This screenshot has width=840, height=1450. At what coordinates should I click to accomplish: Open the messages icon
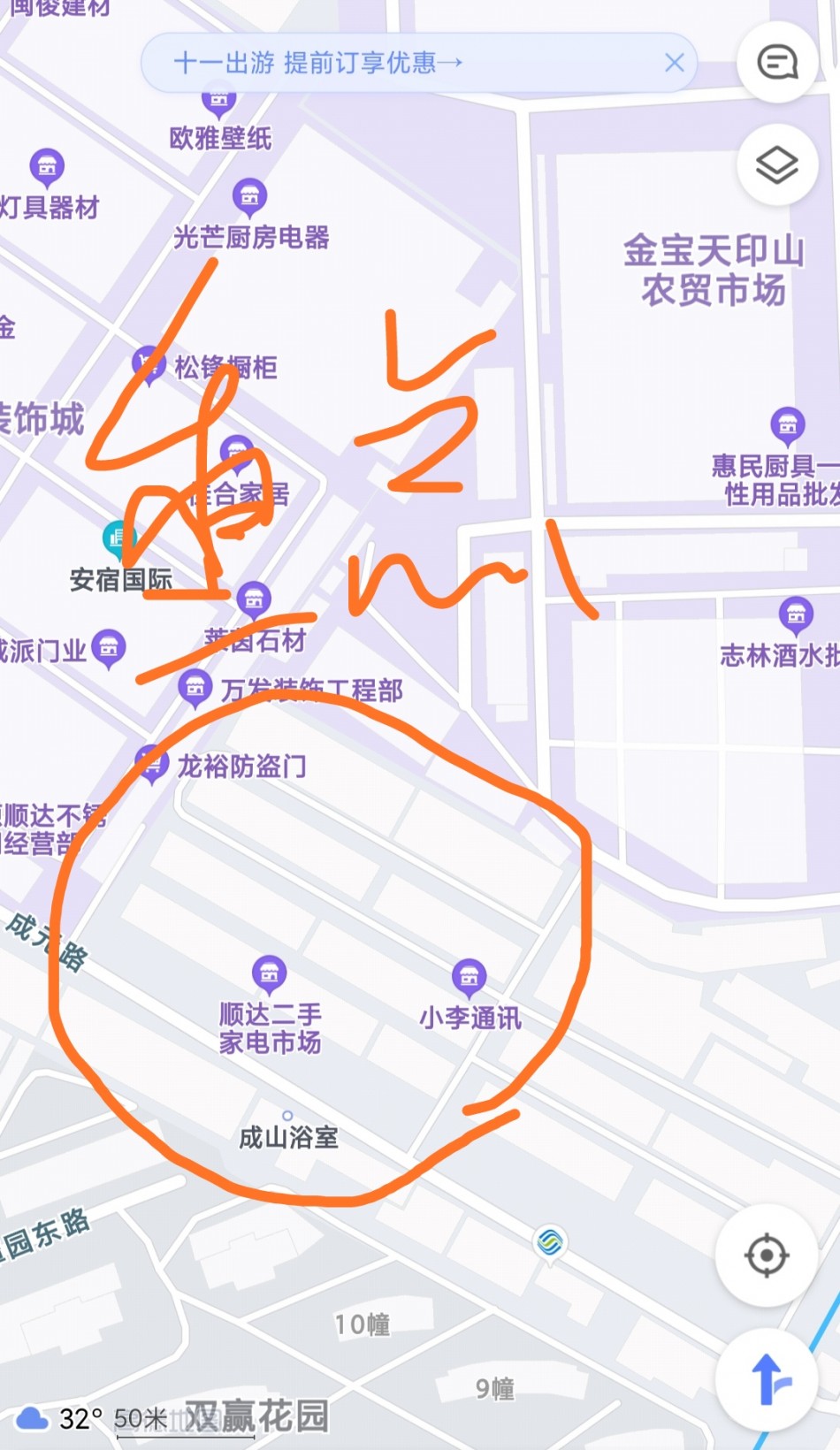pos(777,63)
